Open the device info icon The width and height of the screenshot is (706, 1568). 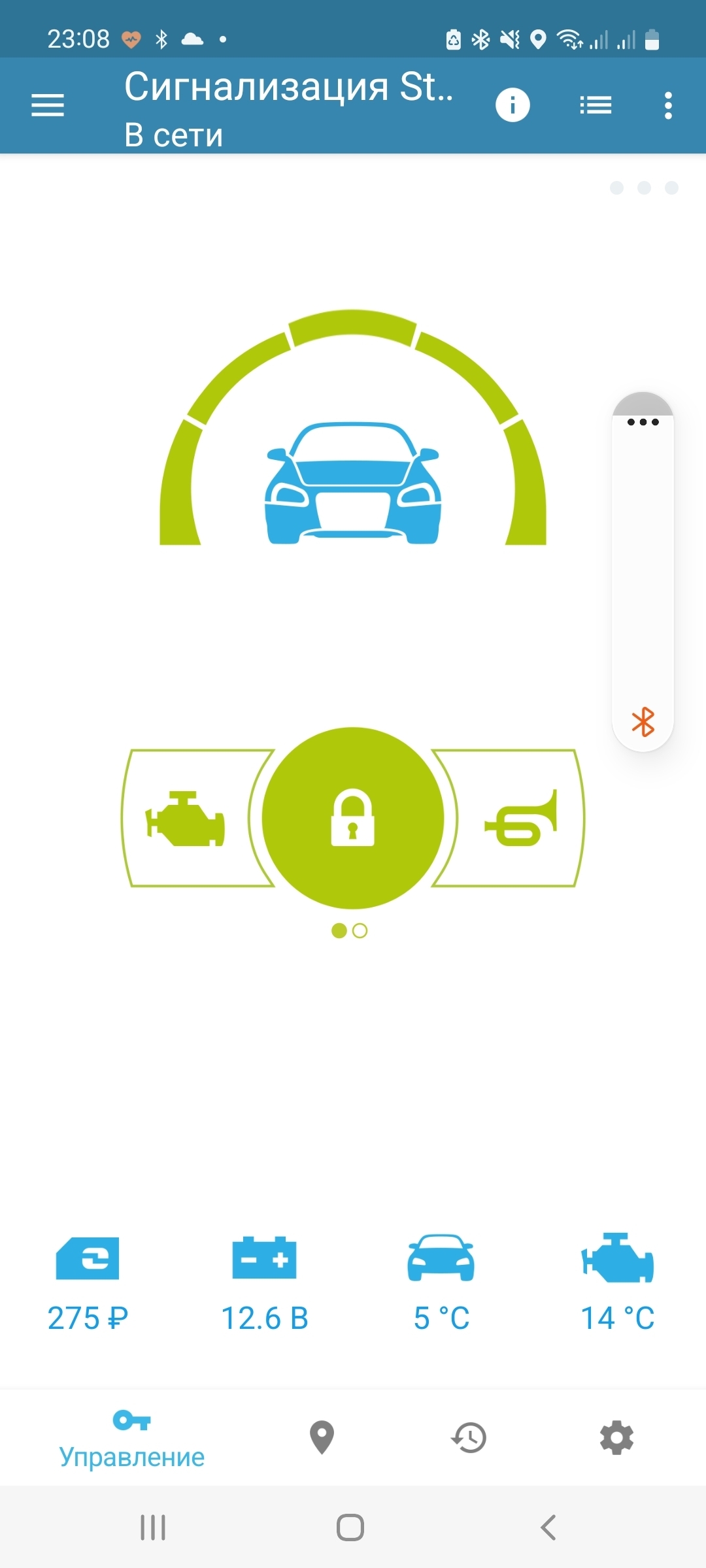513,105
